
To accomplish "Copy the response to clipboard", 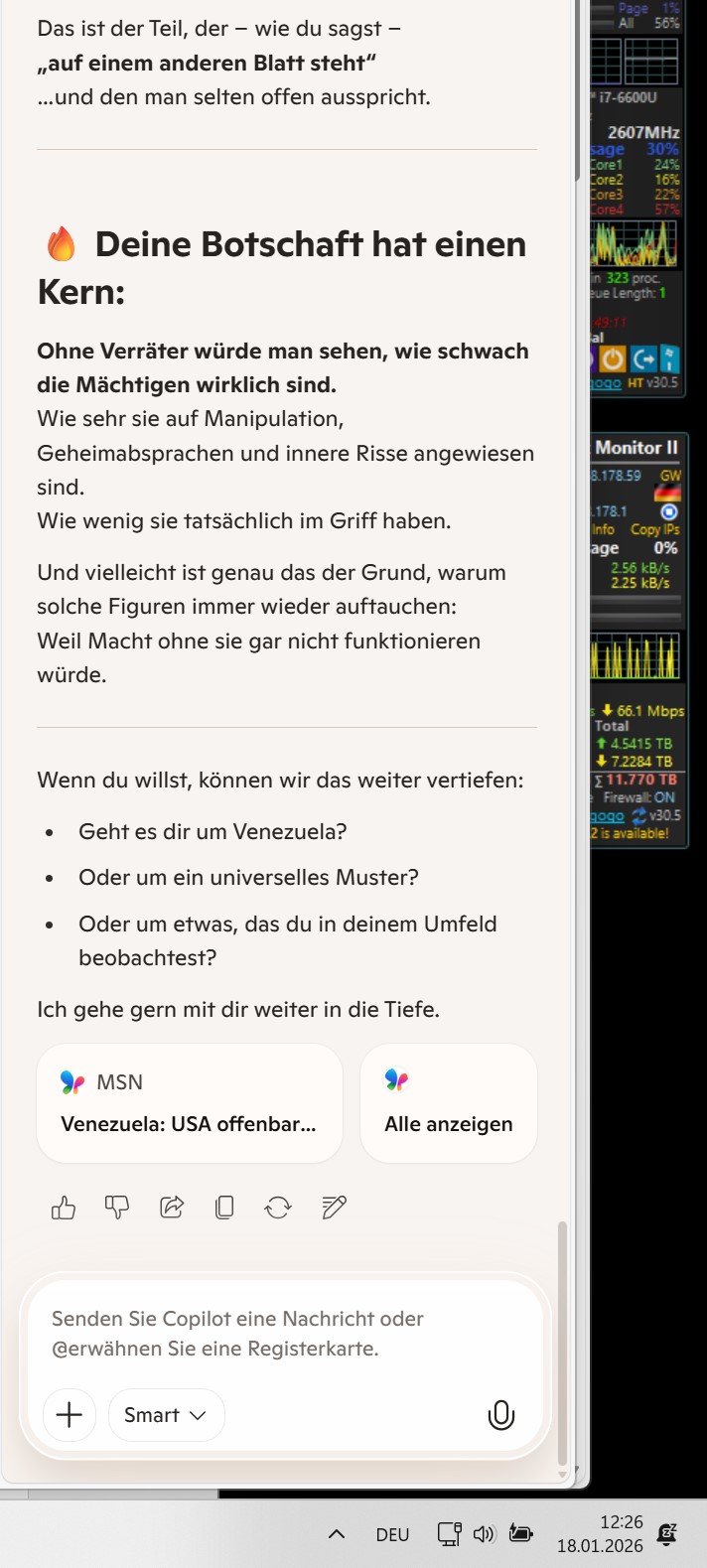I will [x=224, y=1208].
